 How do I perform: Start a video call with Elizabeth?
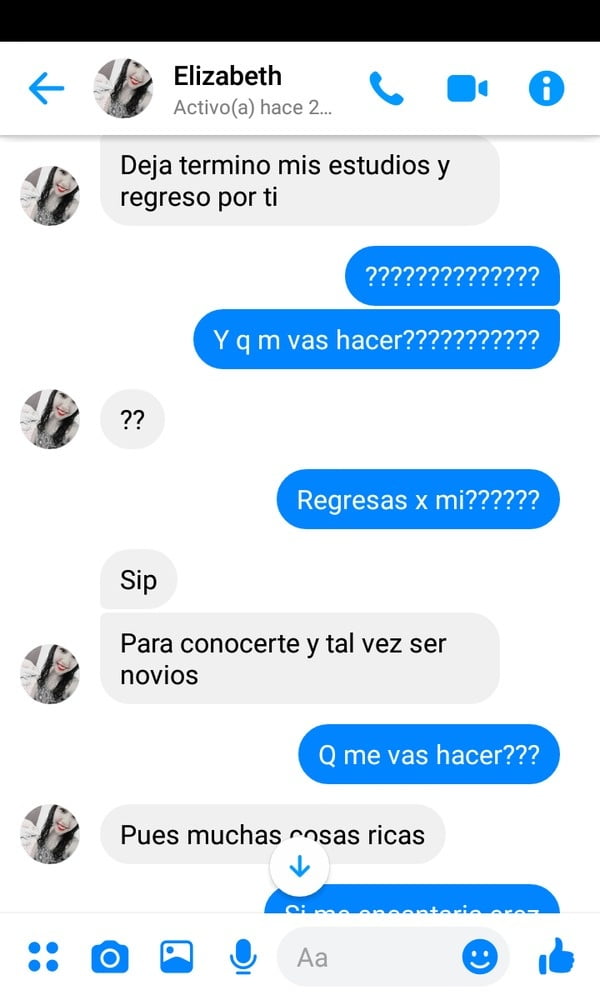467,88
